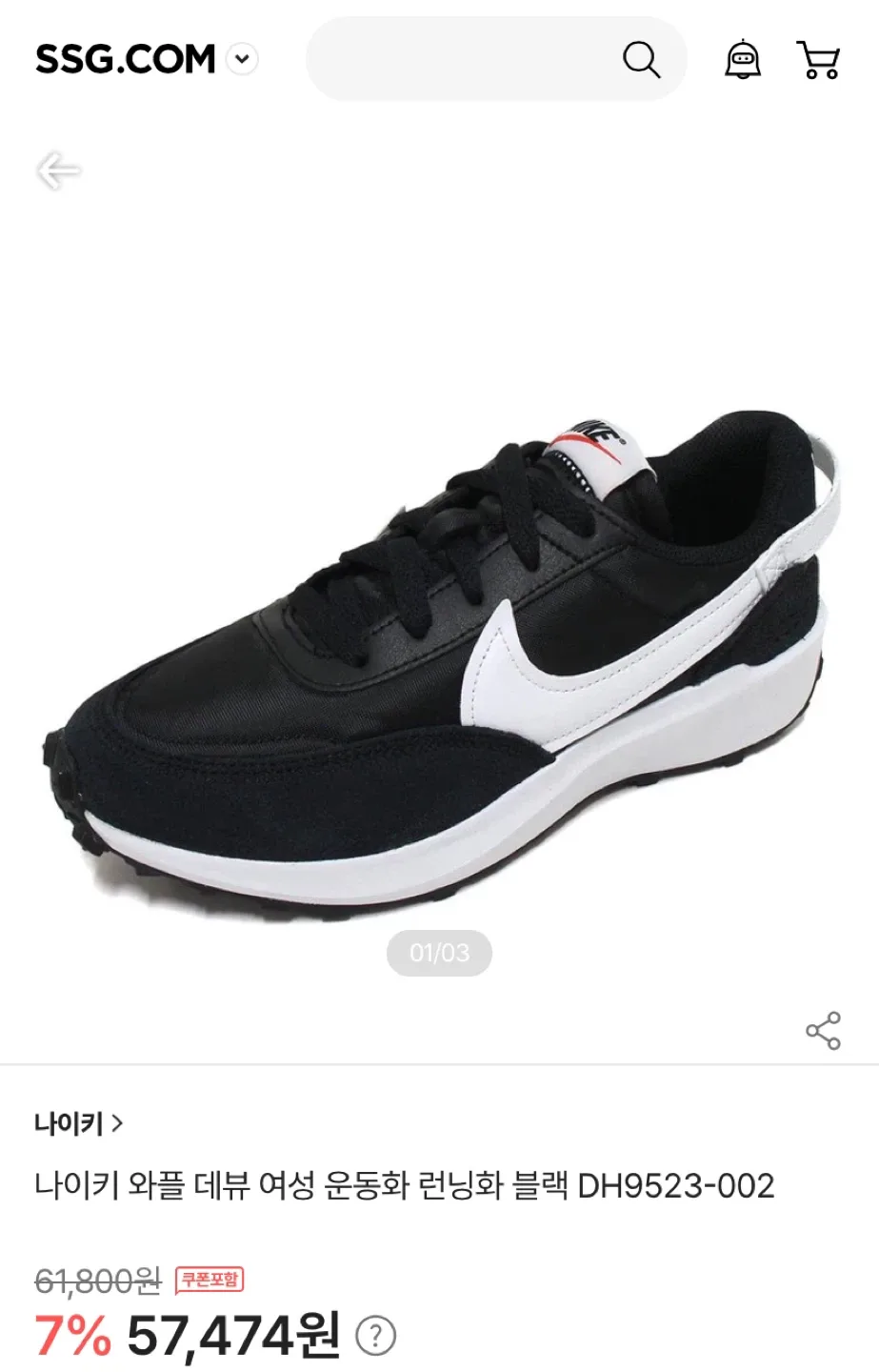Go back with the arrow
Screen dimensions: 879x1372
(58, 171)
